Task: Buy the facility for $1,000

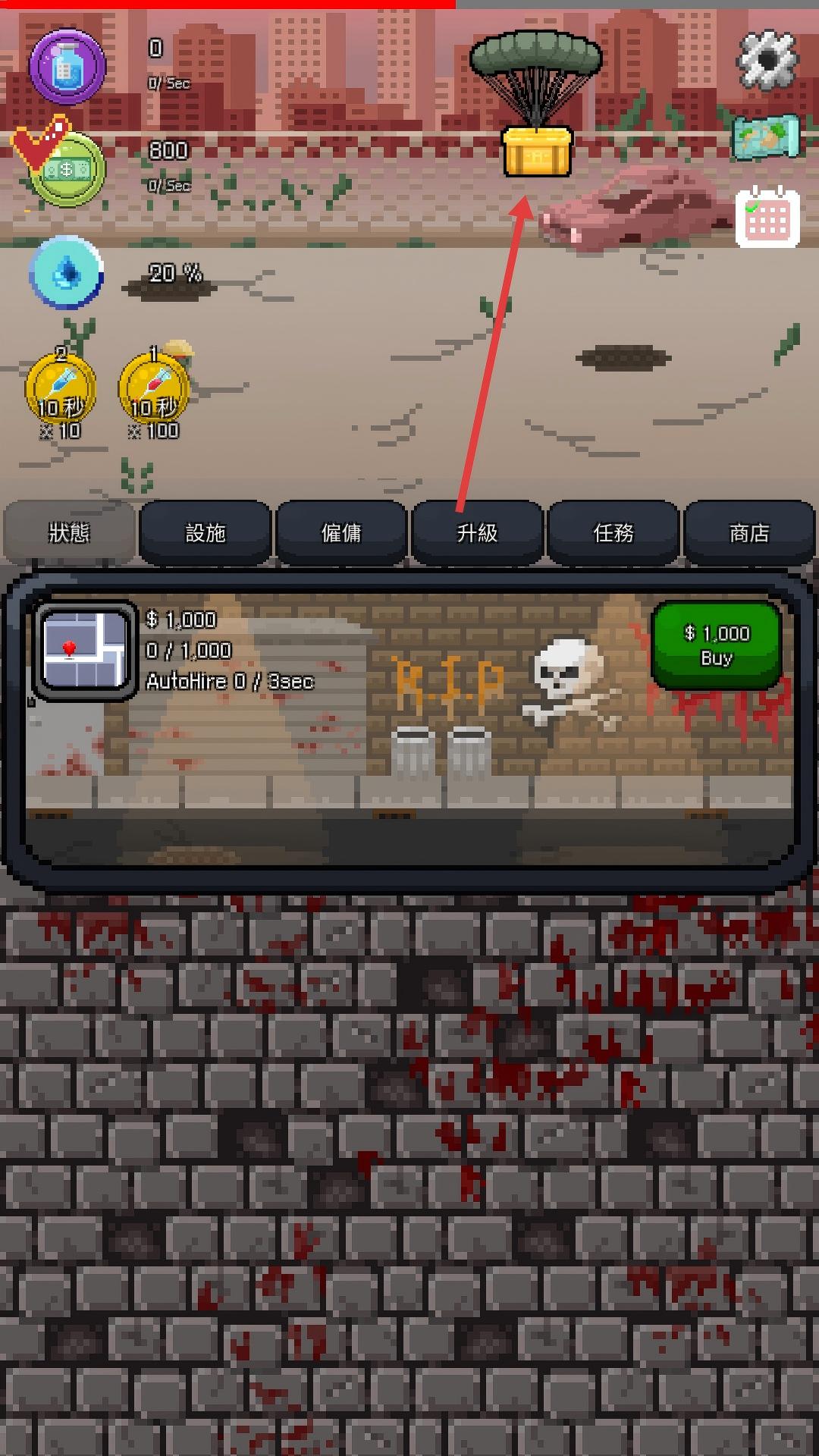Action: 716,645
